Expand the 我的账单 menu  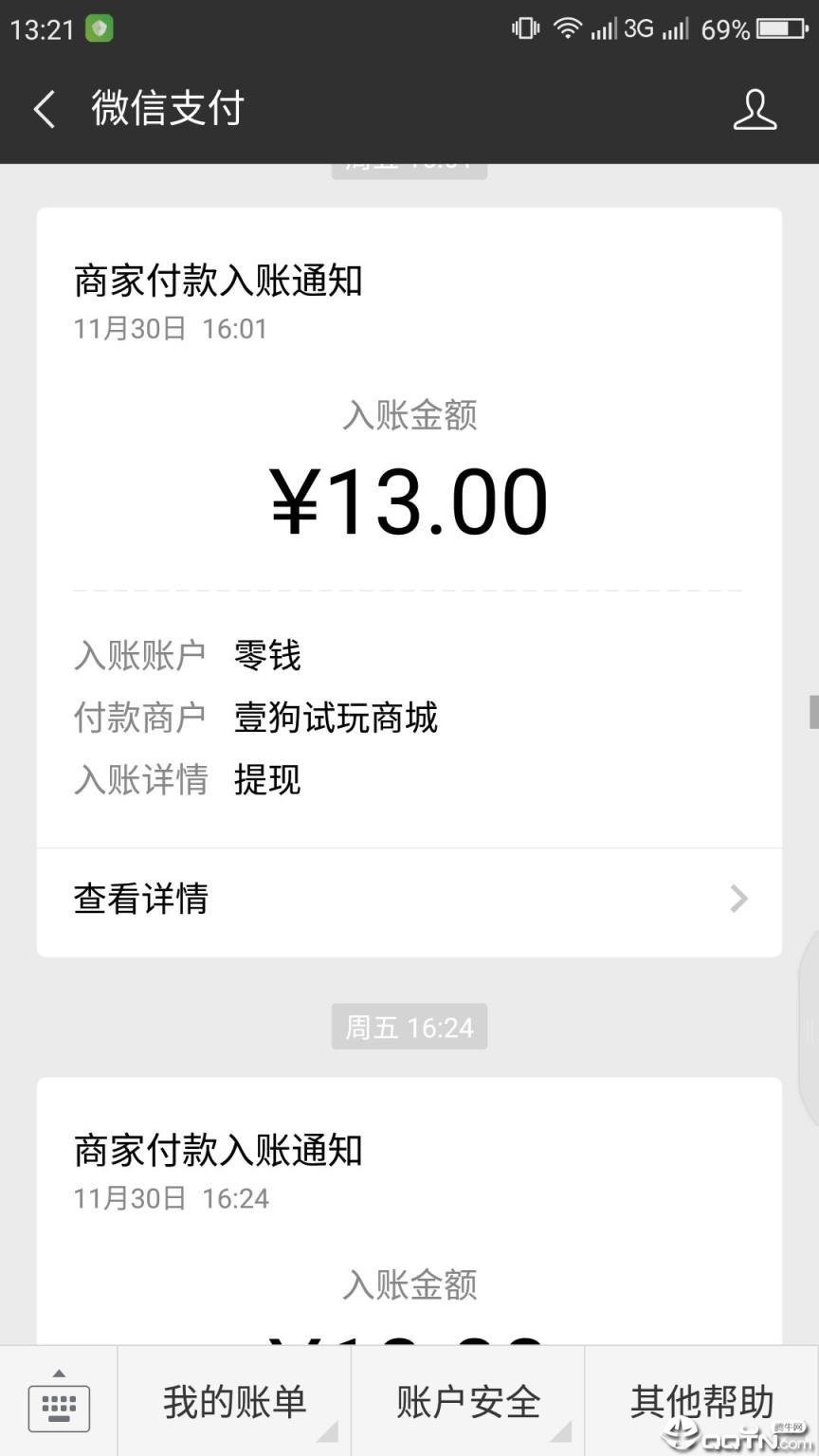[233, 1401]
